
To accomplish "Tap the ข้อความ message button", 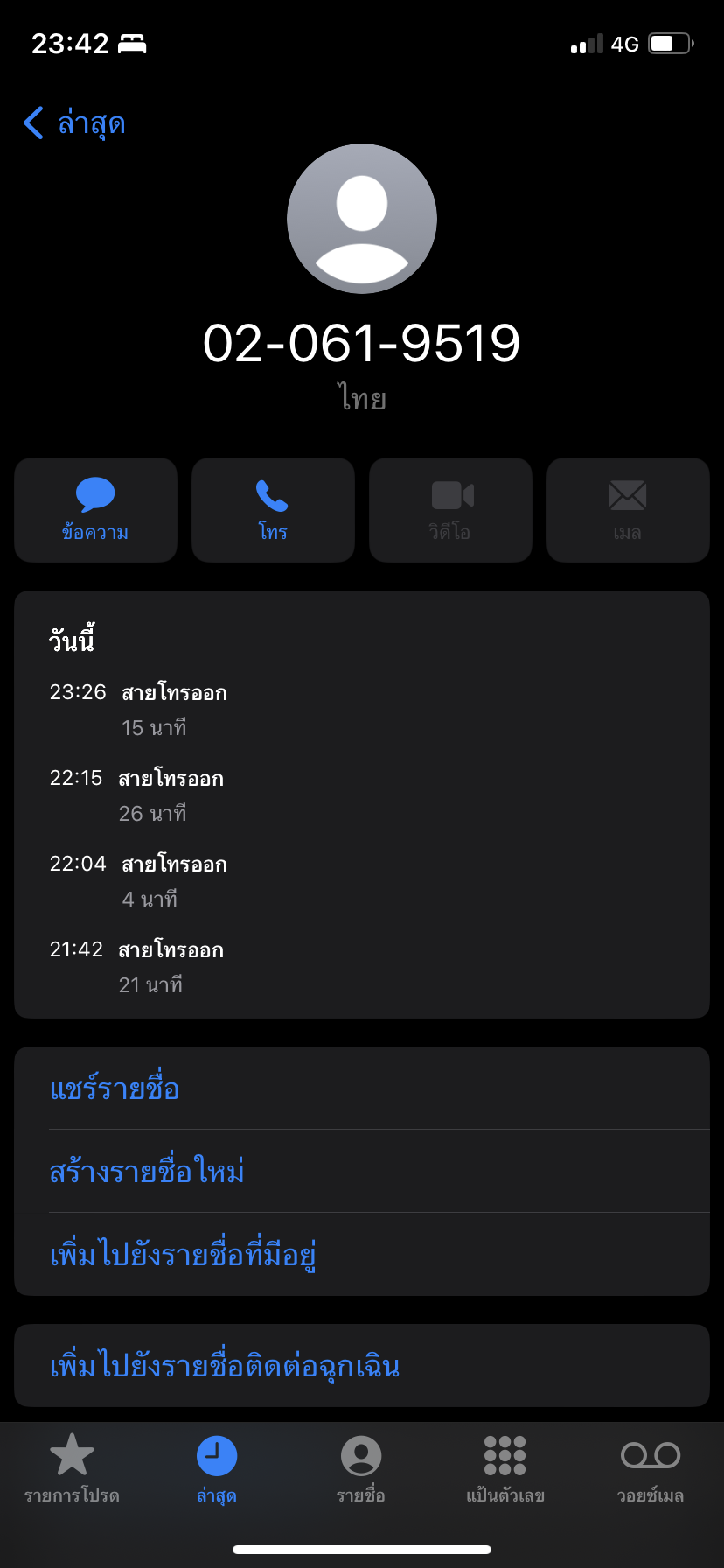I will 95,510.
